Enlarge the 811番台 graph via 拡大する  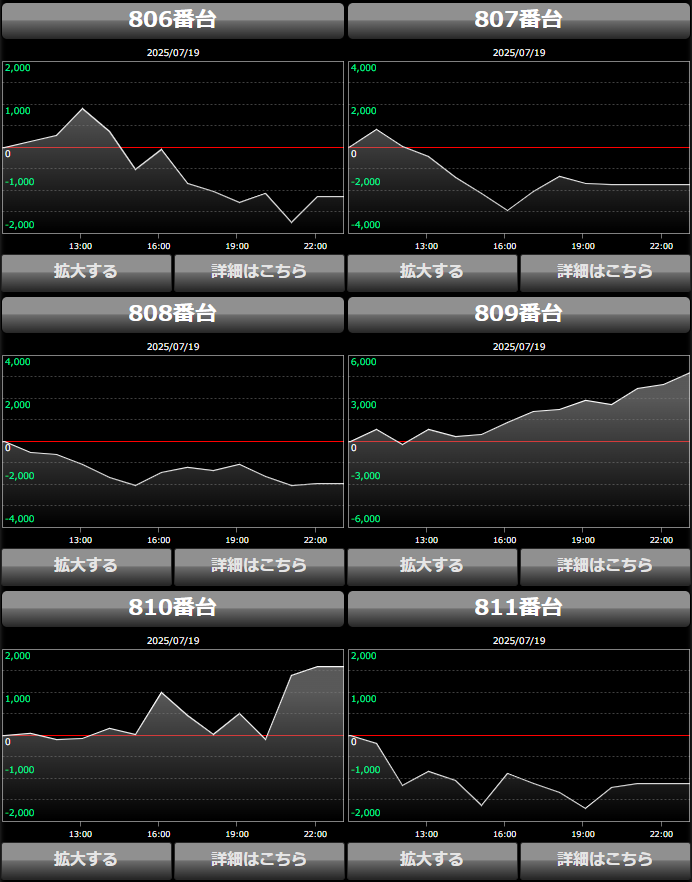(432, 860)
